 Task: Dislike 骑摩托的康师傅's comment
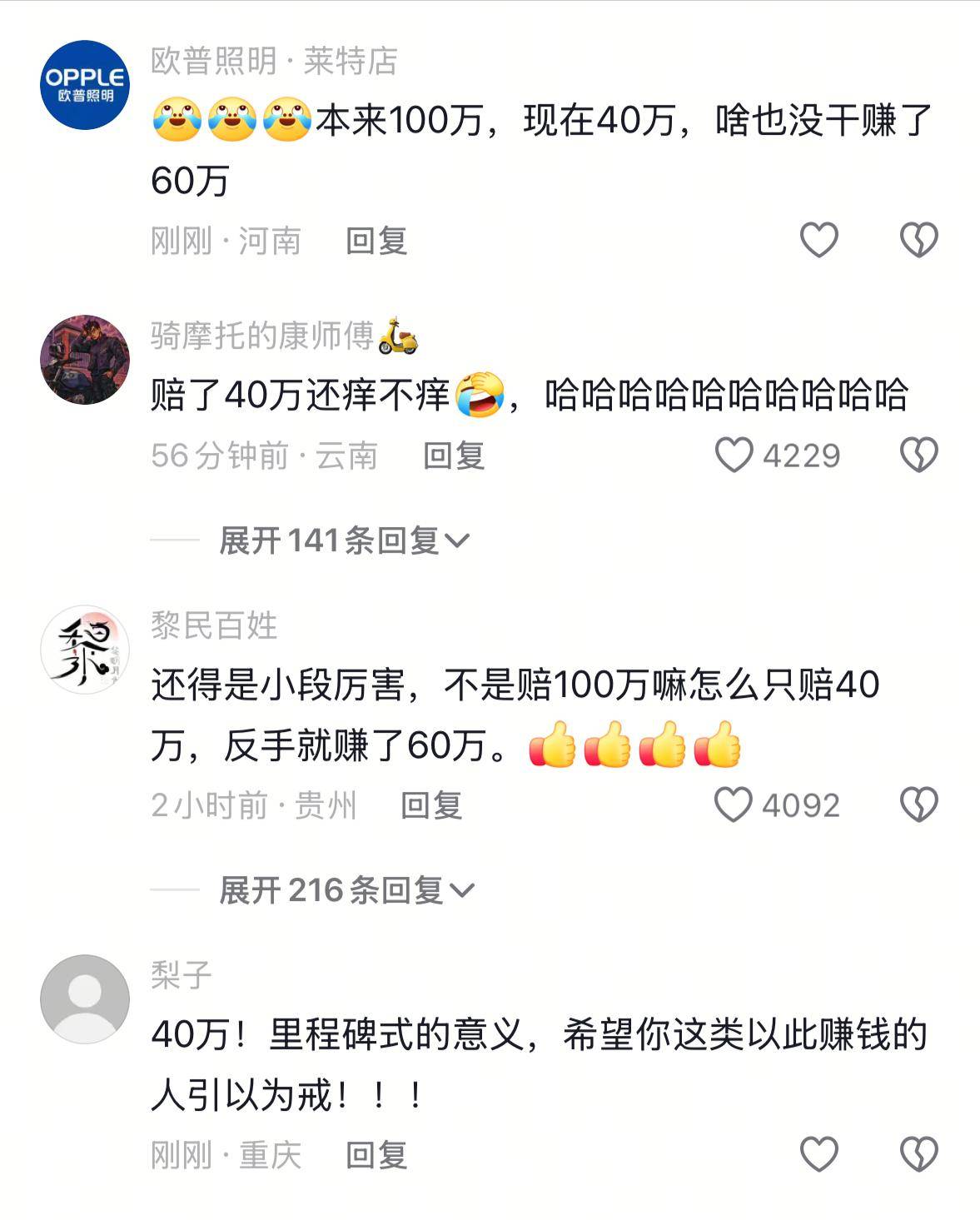pos(918,456)
